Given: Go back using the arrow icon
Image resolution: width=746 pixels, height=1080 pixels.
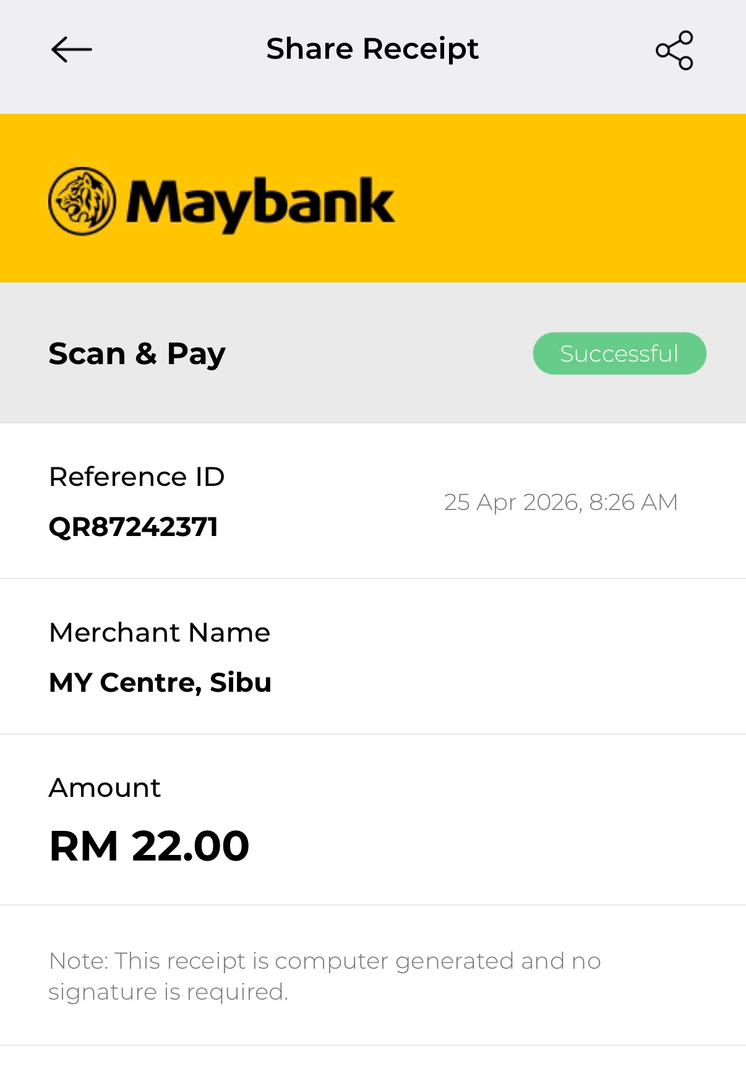Looking at the screenshot, I should 71,49.
